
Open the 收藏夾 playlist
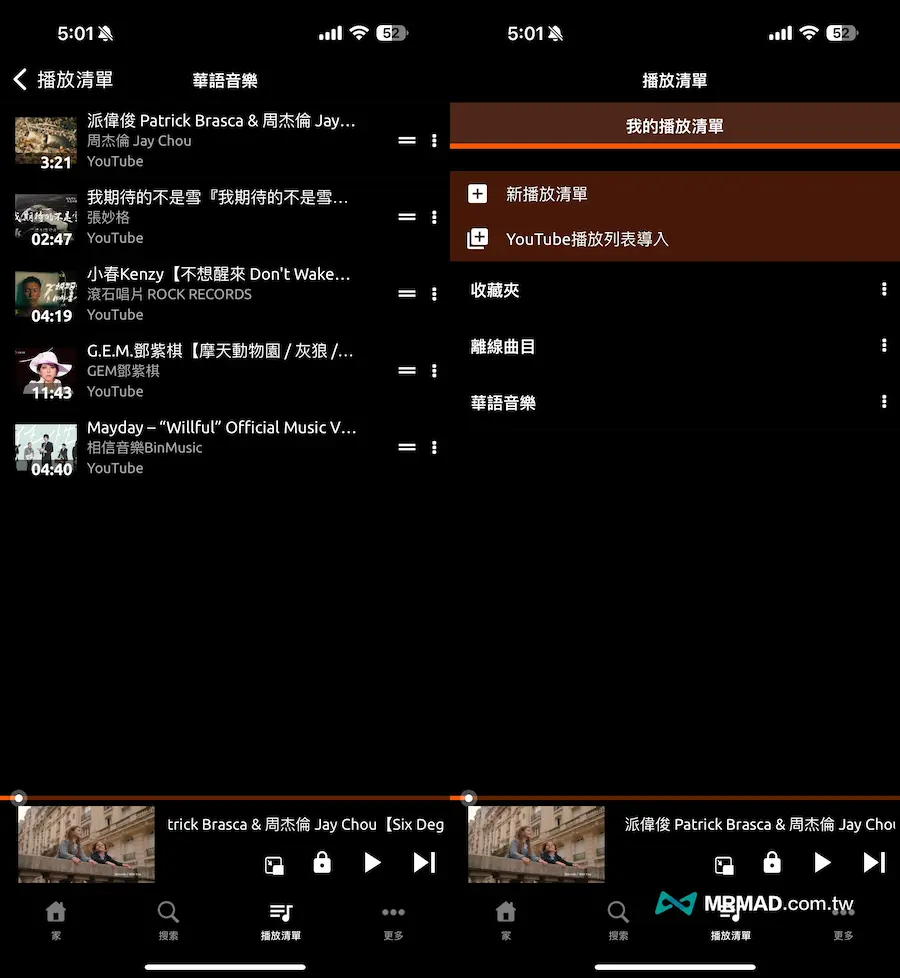496,291
